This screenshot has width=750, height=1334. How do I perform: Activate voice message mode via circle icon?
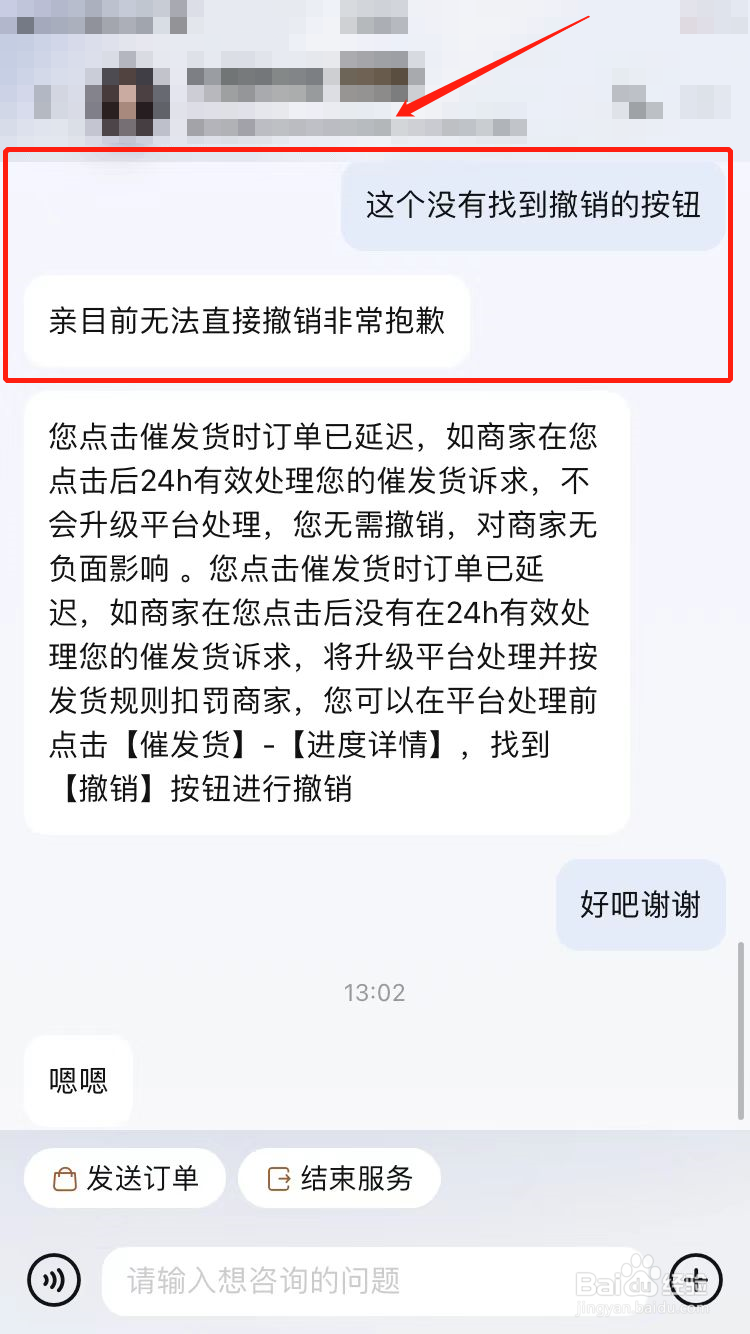[54, 1280]
